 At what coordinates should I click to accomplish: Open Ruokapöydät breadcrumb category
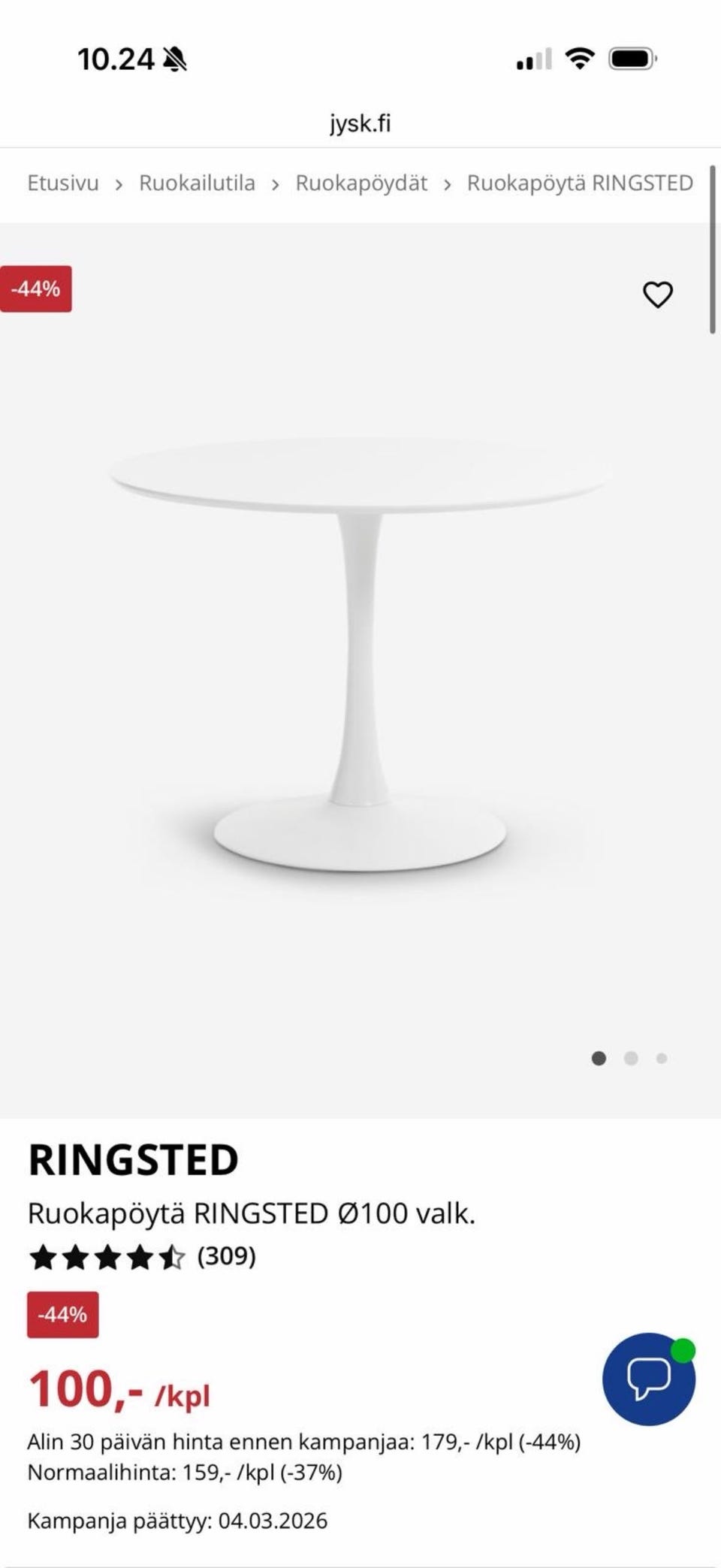point(361,183)
